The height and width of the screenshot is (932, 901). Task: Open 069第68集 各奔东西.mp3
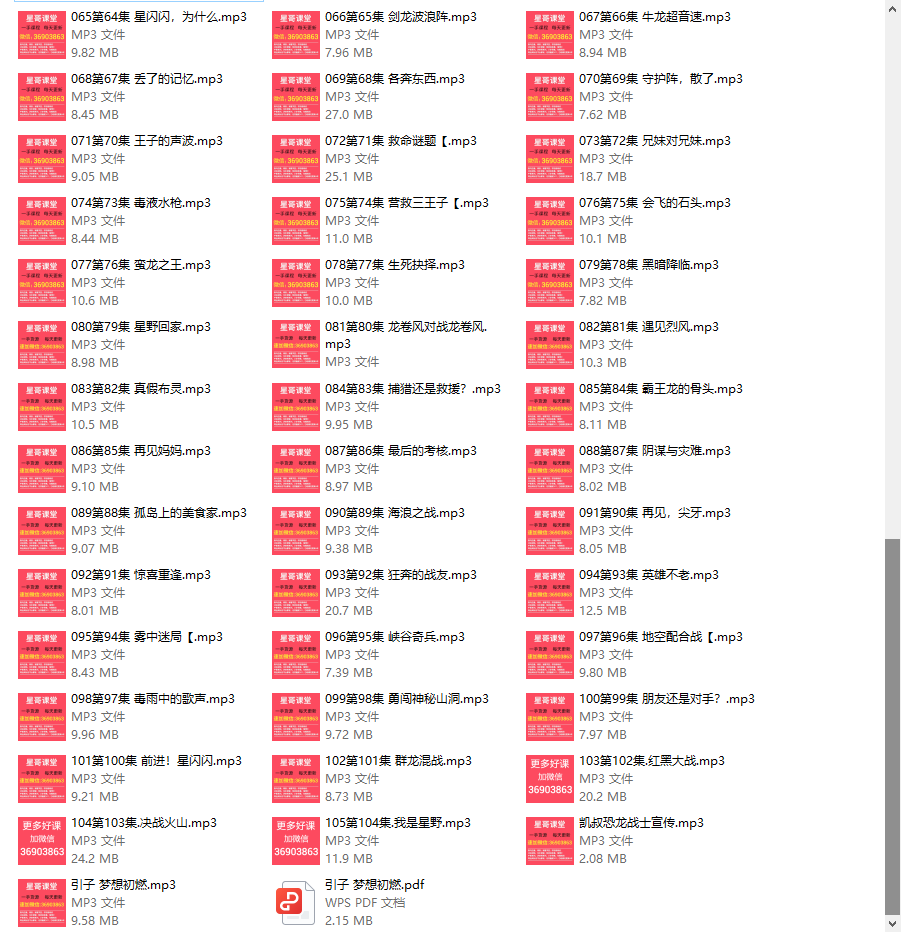(x=394, y=79)
